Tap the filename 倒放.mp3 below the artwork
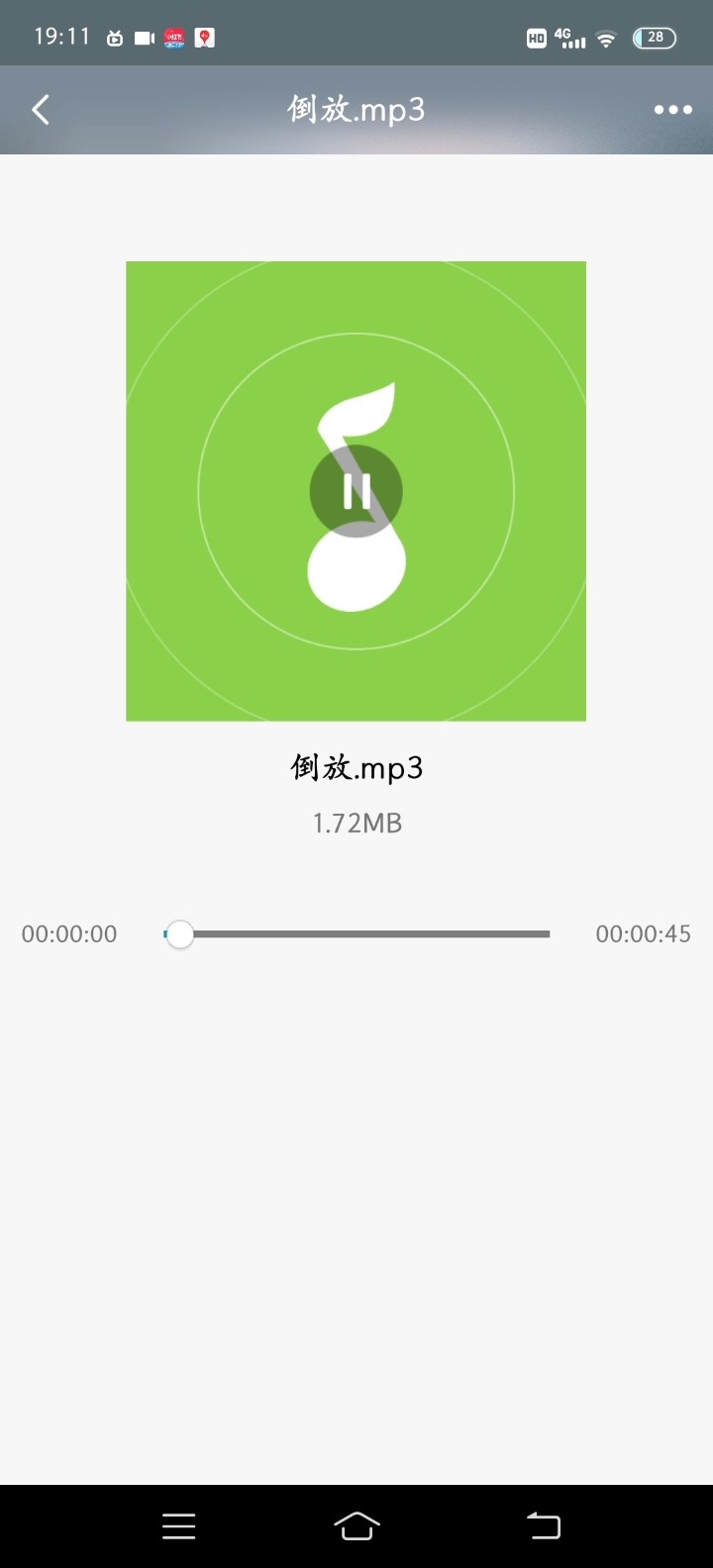 [x=356, y=768]
